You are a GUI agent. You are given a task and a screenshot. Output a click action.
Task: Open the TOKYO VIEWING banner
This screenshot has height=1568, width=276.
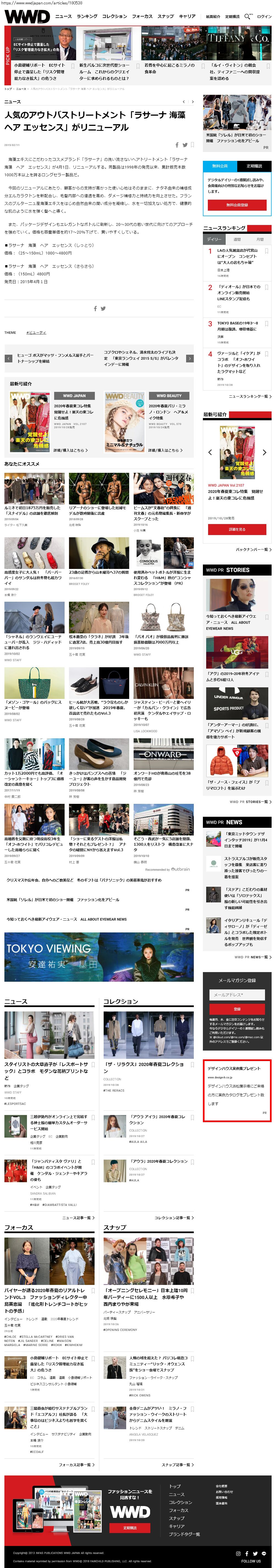99,957
